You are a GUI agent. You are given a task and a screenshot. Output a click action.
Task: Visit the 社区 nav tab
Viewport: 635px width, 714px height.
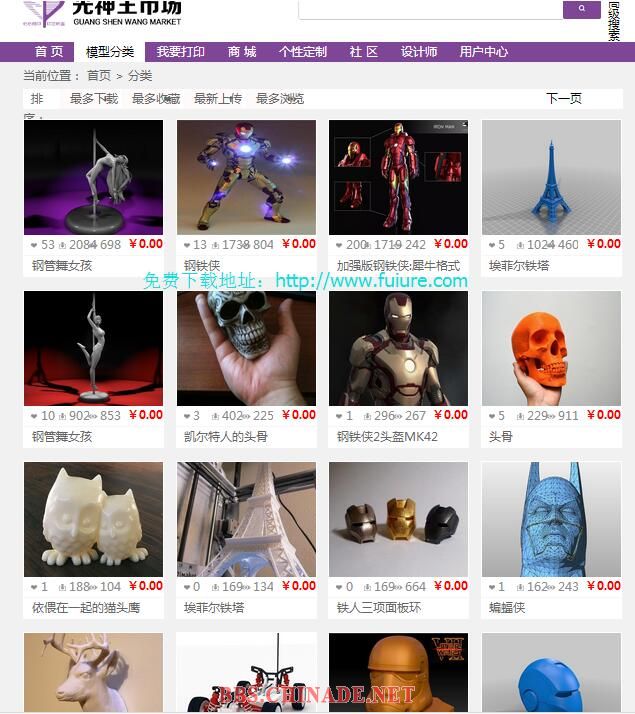point(364,52)
